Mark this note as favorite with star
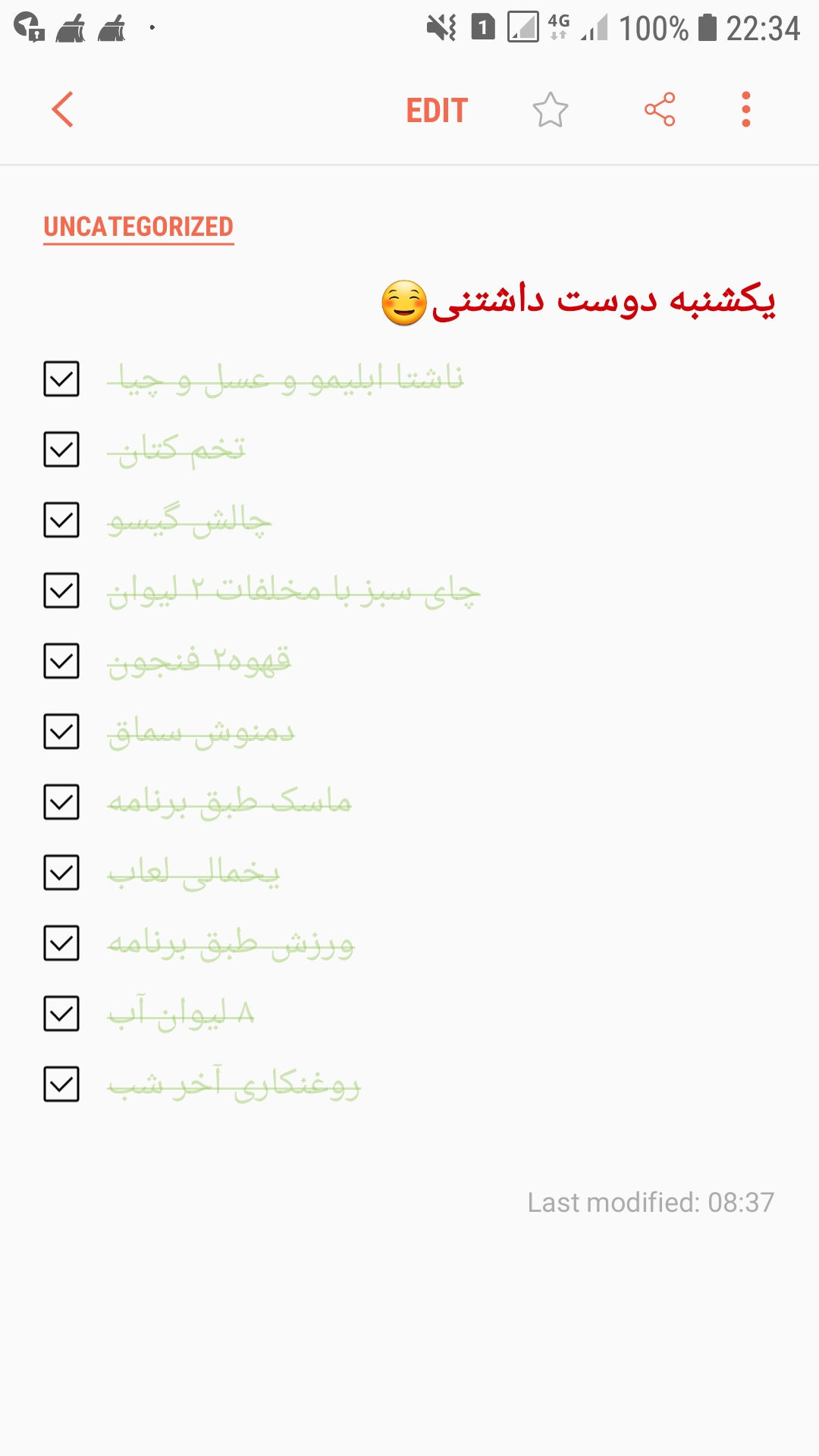Viewport: 819px width, 1456px height. (551, 111)
